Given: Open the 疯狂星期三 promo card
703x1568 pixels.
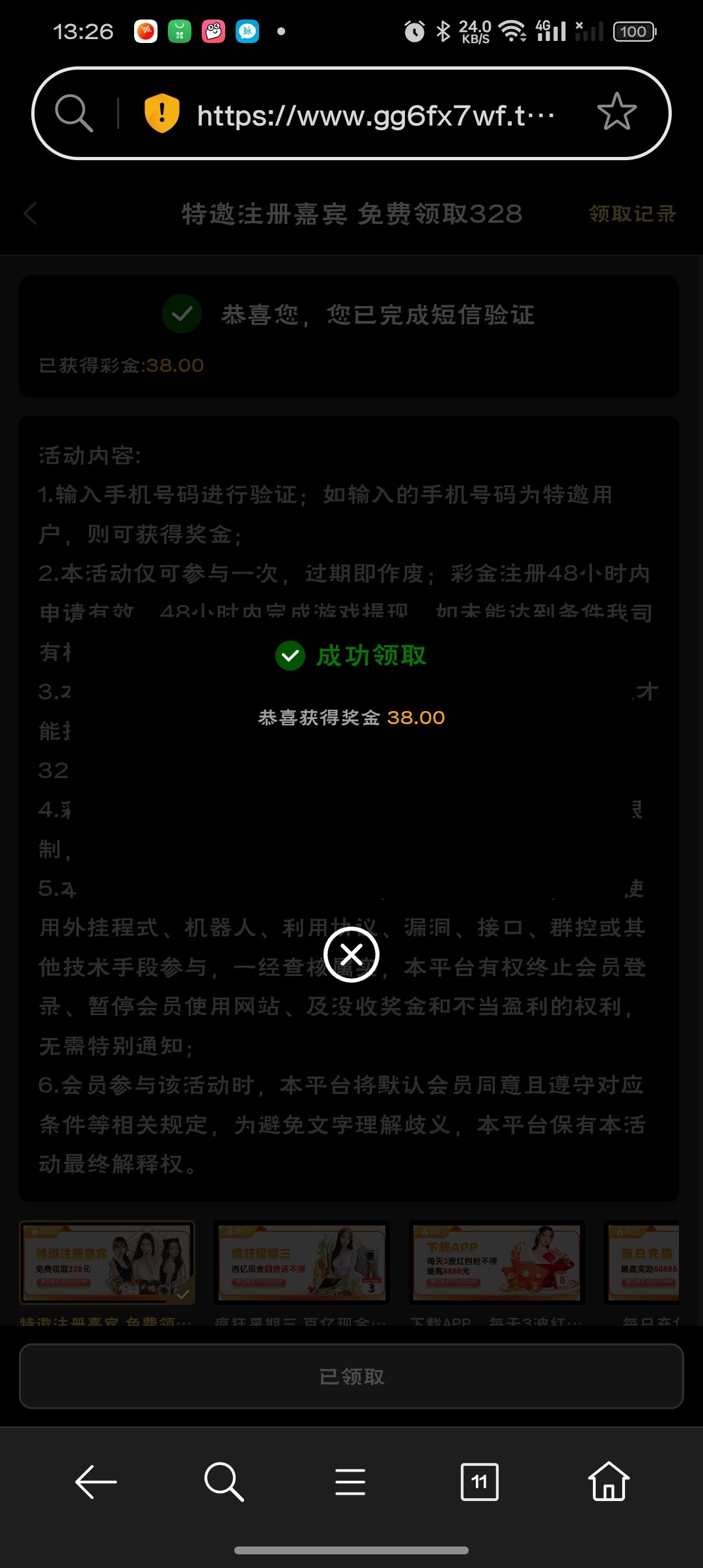Looking at the screenshot, I should coord(301,1262).
